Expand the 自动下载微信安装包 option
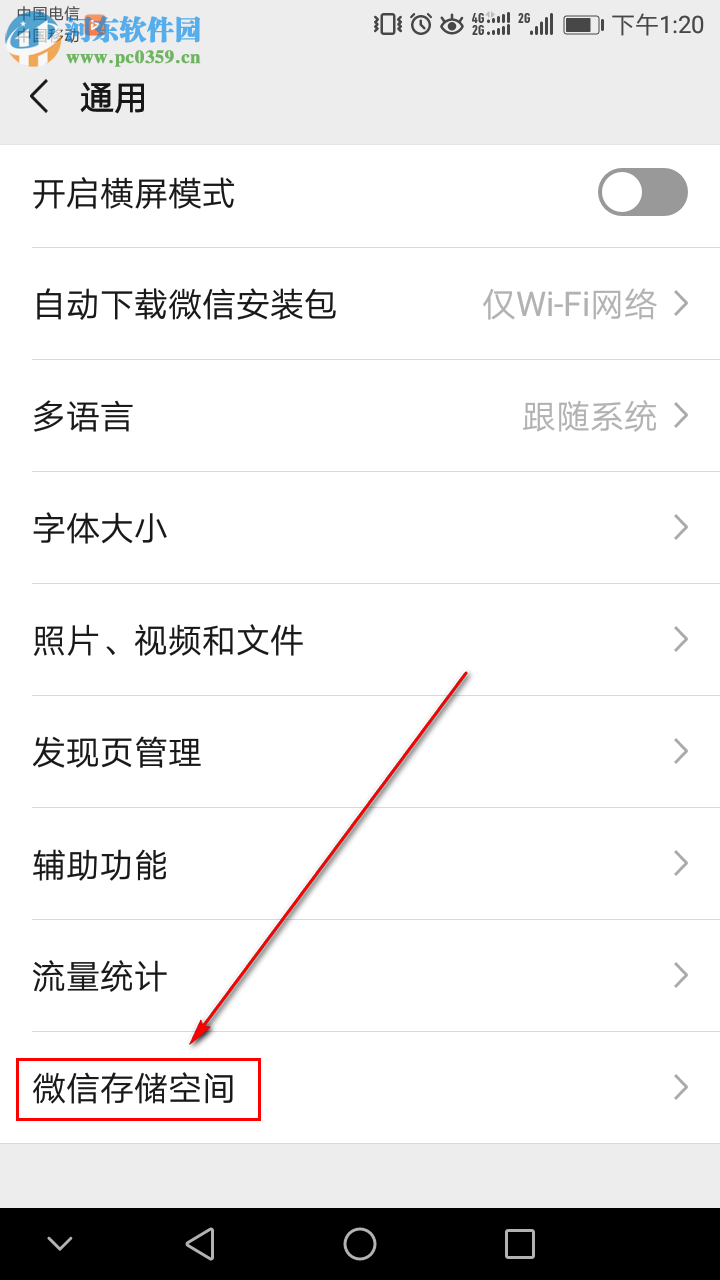The image size is (720, 1280). (x=360, y=304)
